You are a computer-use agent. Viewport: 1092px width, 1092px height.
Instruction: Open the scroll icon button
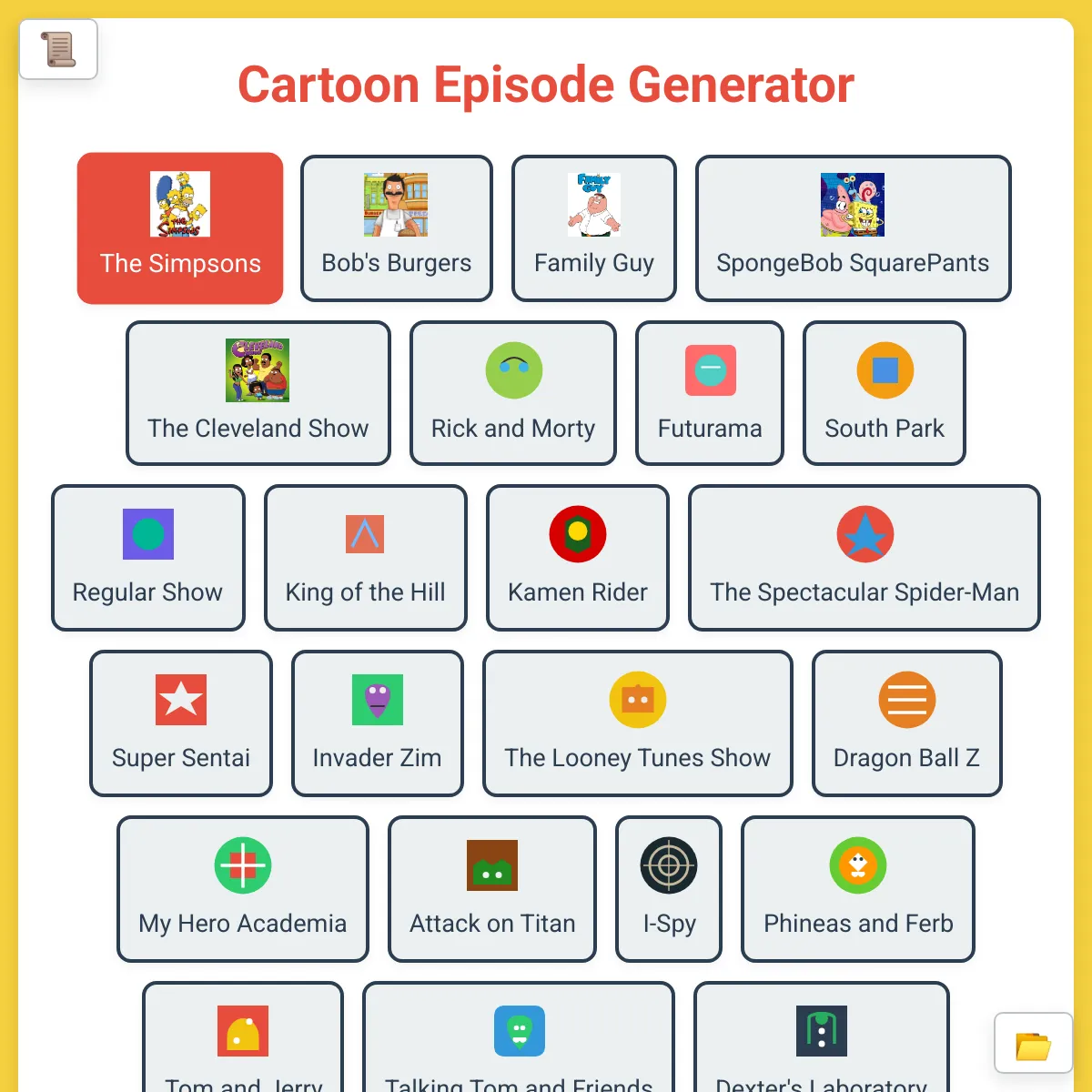58,49
